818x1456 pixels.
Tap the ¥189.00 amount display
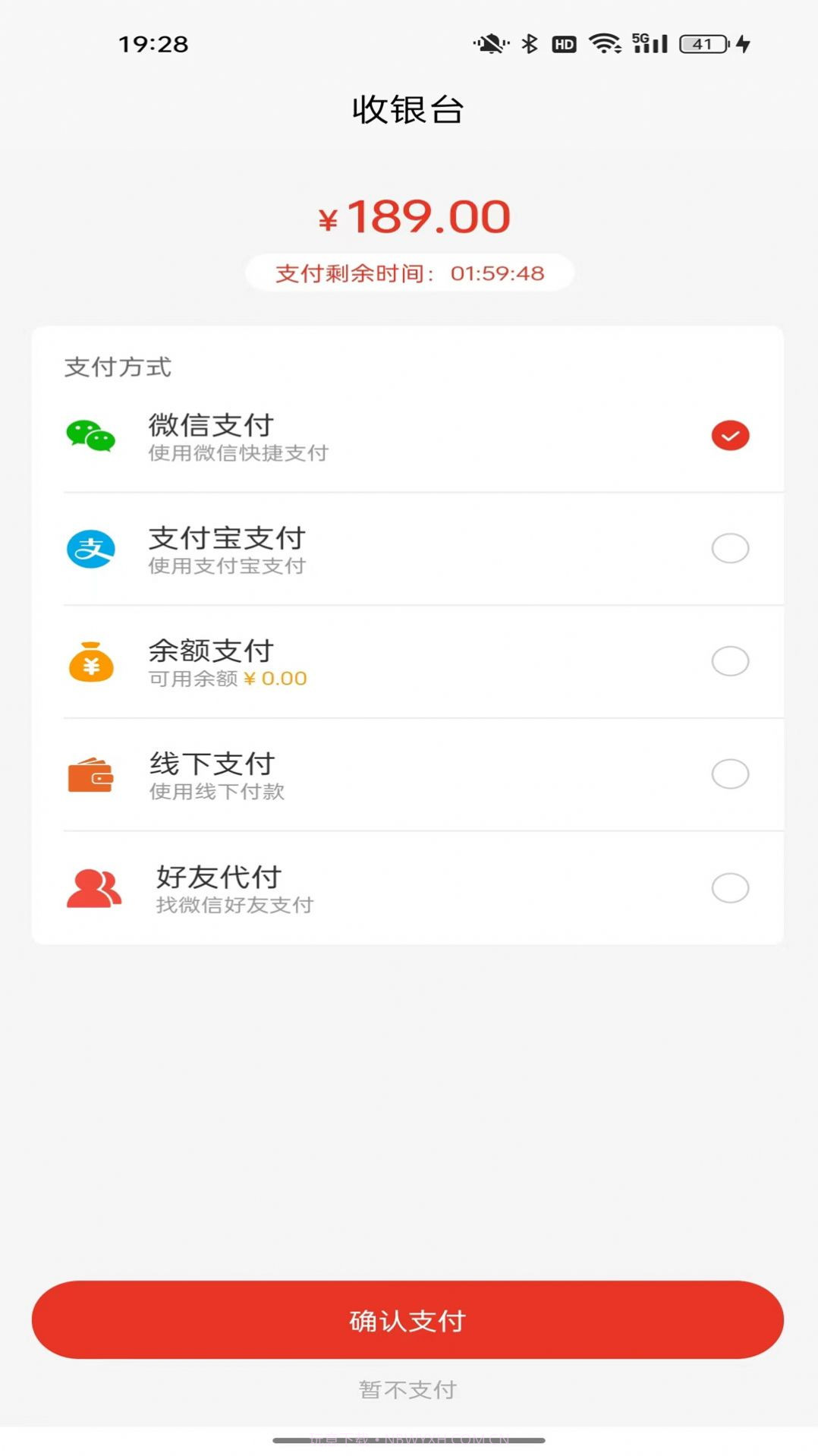pyautogui.click(x=409, y=216)
